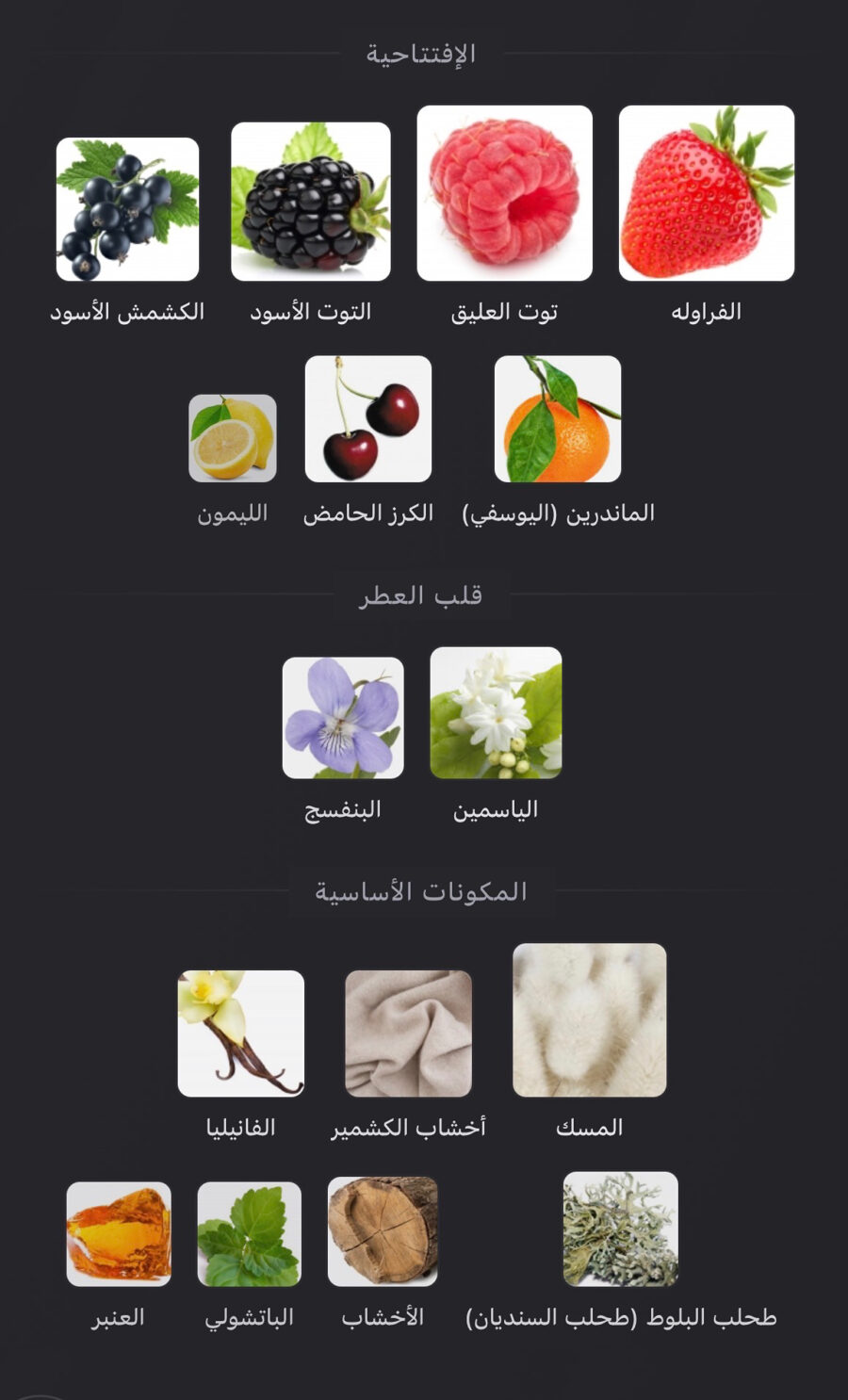Open the lemon note (الليمون)
848x1400 pixels.
[x=233, y=438]
